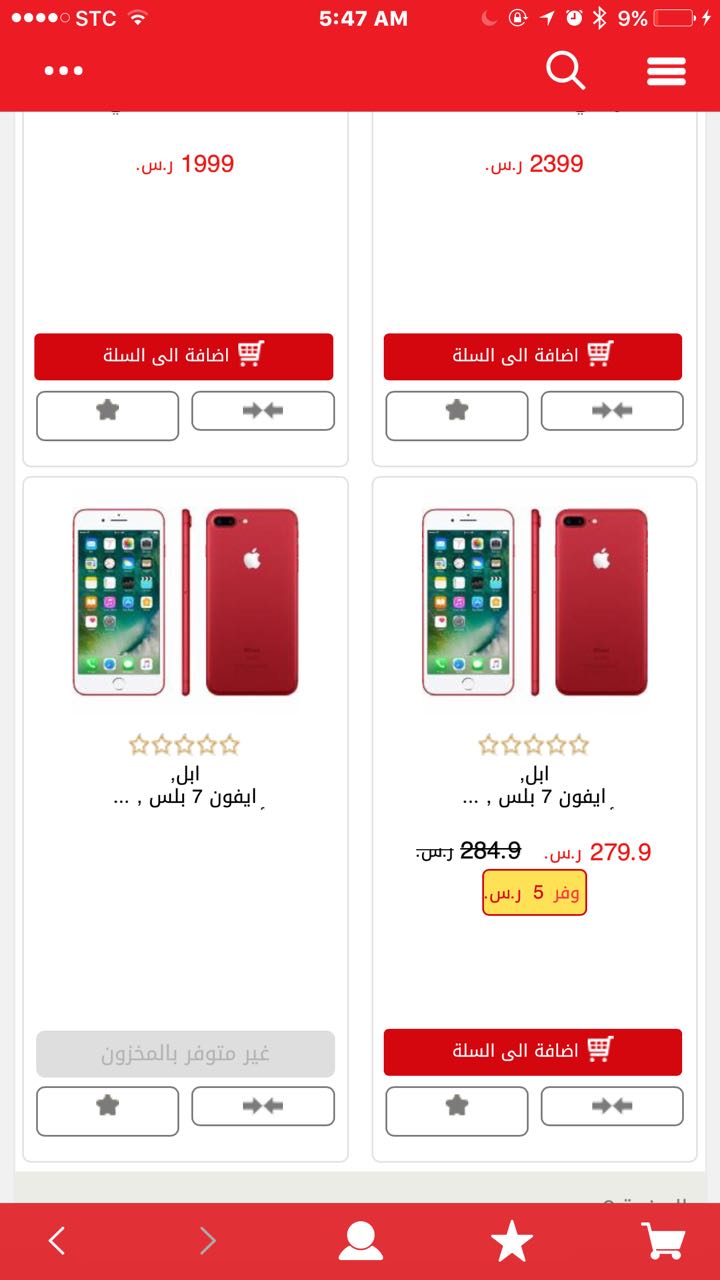This screenshot has height=1280, width=720.
Task: Open the search magnifier
Action: tap(565, 71)
